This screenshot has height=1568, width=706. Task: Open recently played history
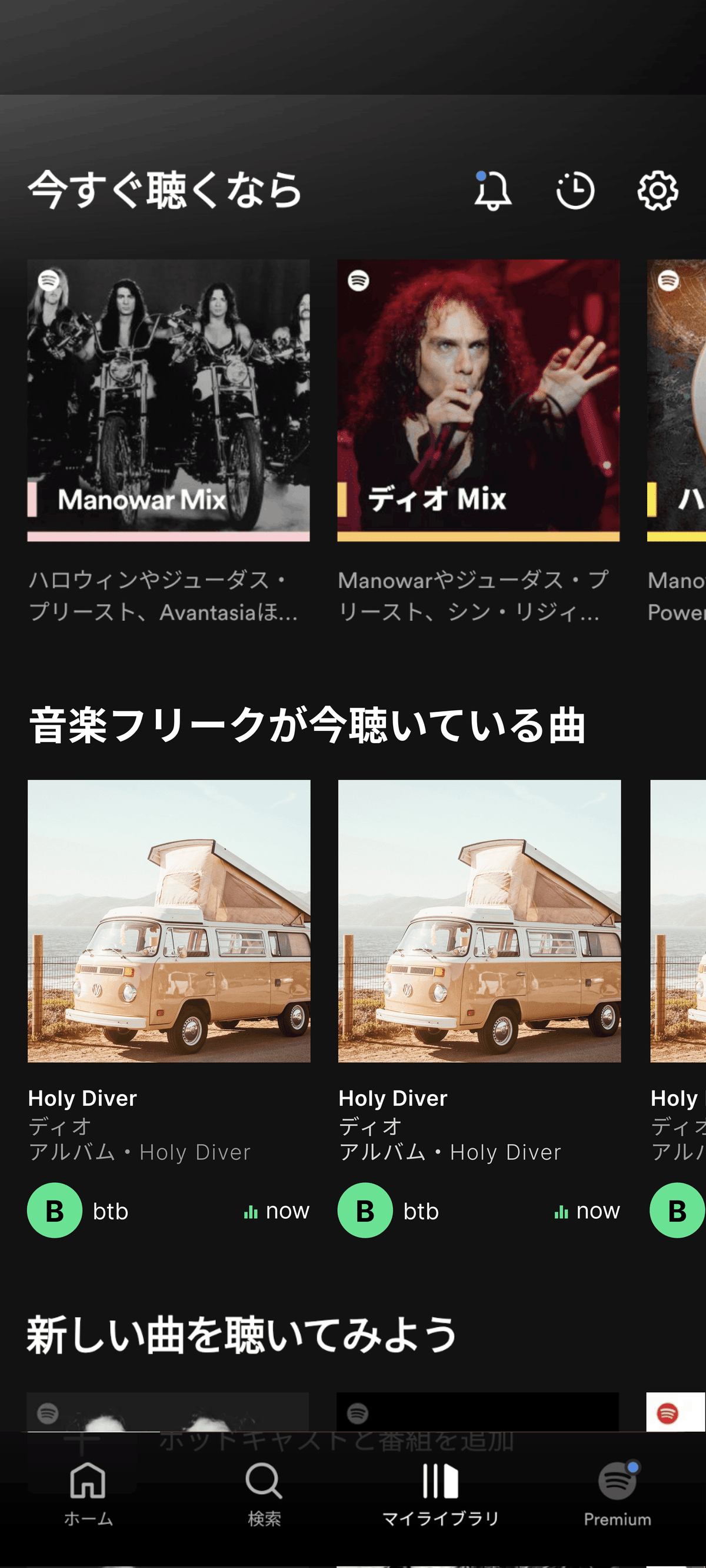tap(575, 191)
